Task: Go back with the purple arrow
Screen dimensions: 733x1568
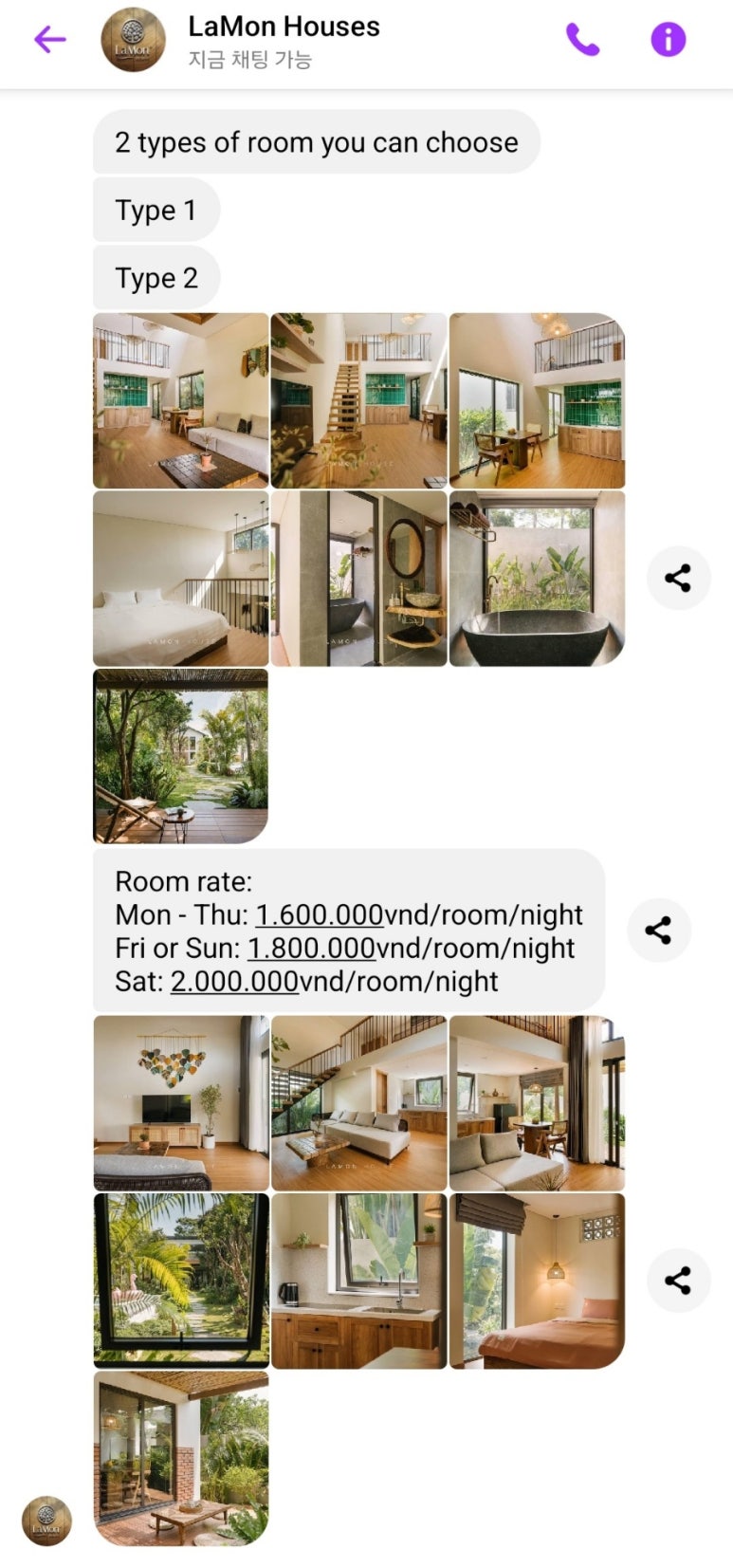Action: pos(49,39)
